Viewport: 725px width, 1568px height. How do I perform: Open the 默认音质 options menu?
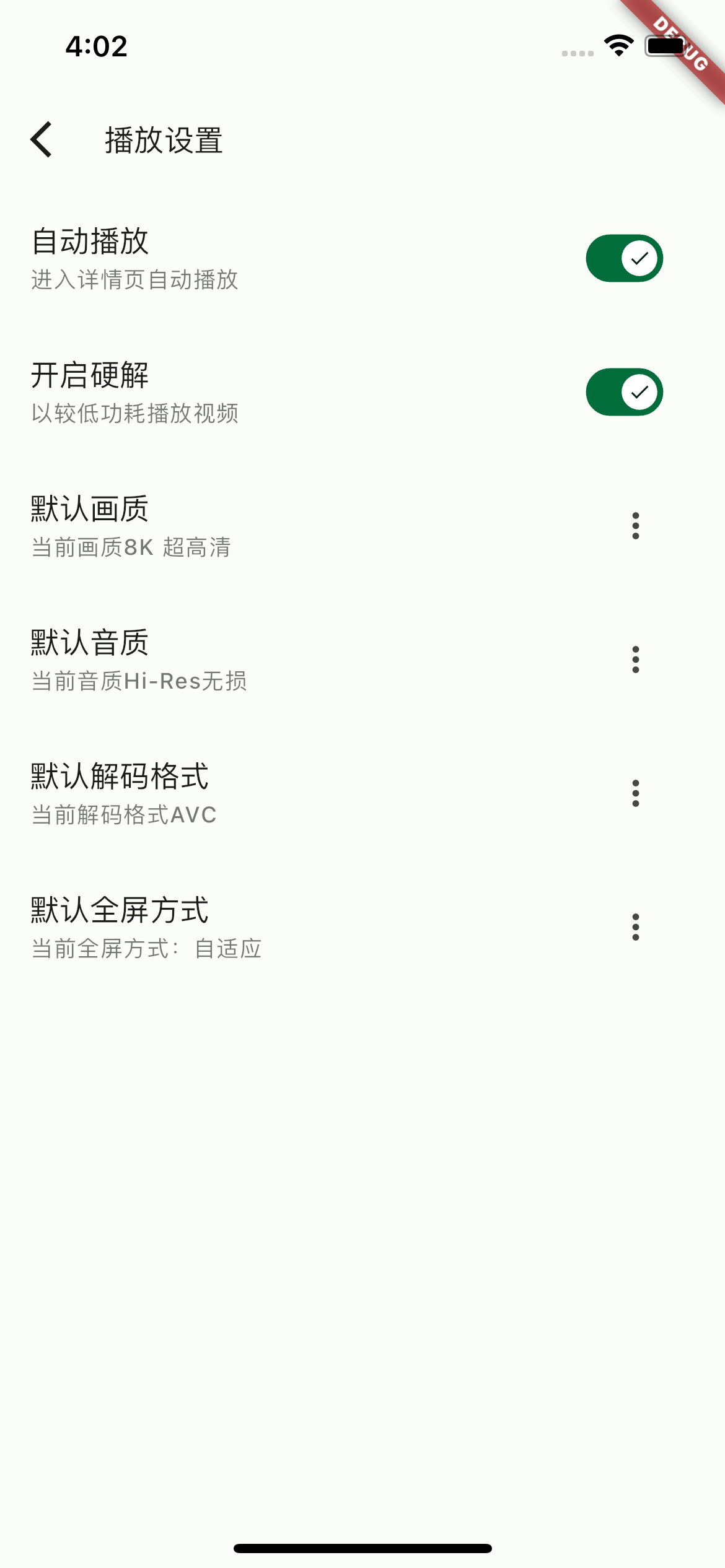click(635, 660)
